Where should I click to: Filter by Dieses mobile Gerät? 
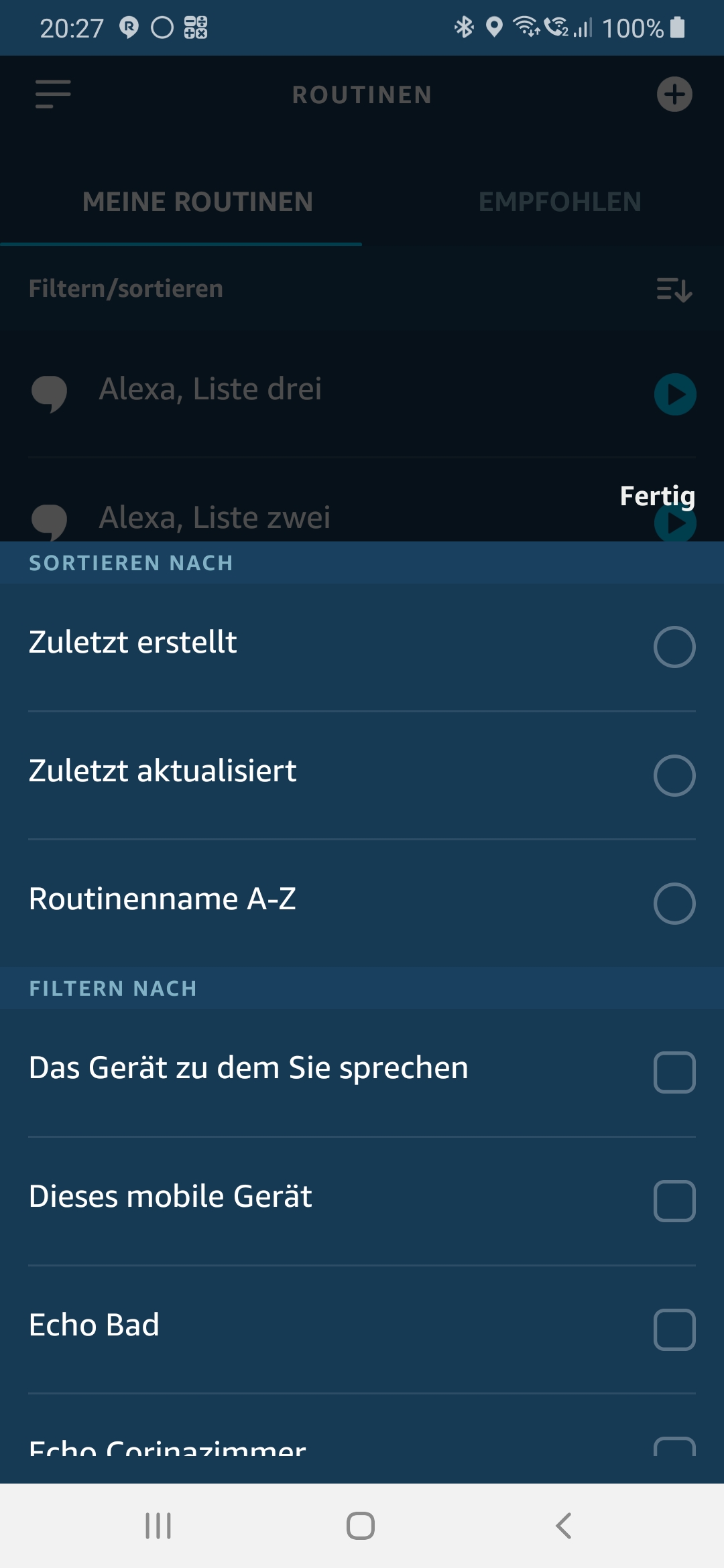point(674,1201)
